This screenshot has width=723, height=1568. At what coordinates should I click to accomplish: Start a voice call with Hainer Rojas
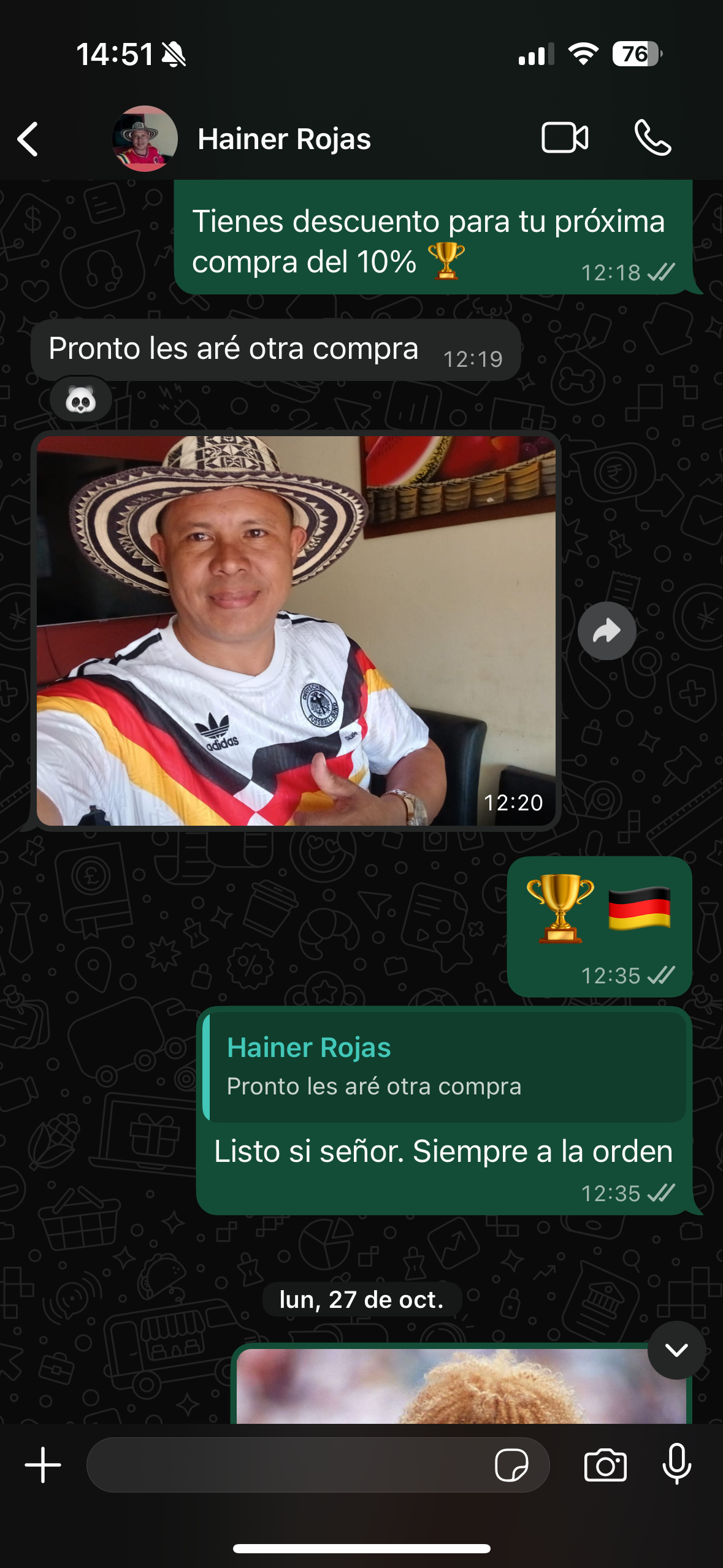point(652,138)
